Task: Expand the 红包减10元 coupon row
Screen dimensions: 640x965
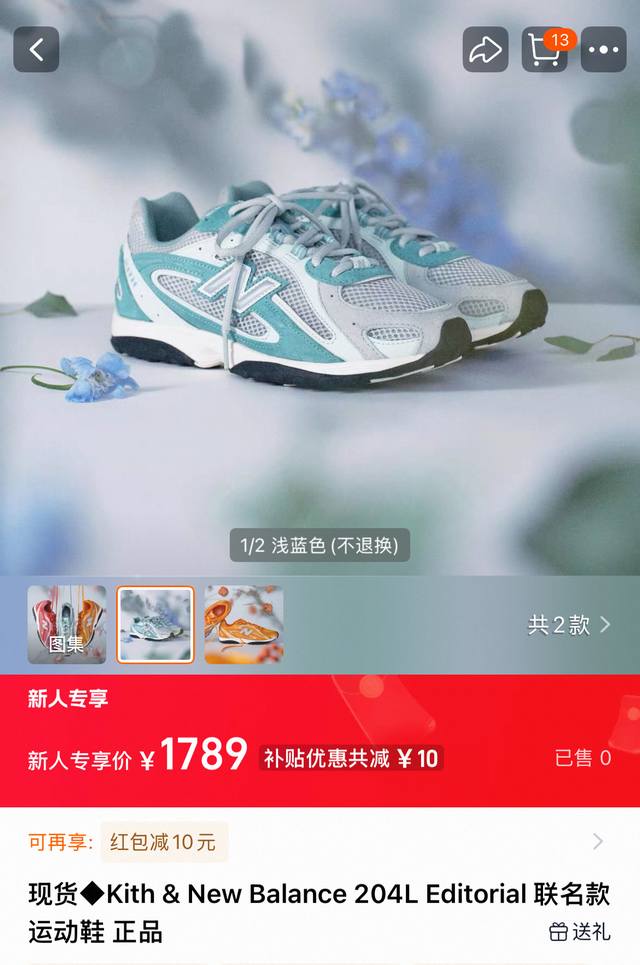Action: click(x=597, y=842)
